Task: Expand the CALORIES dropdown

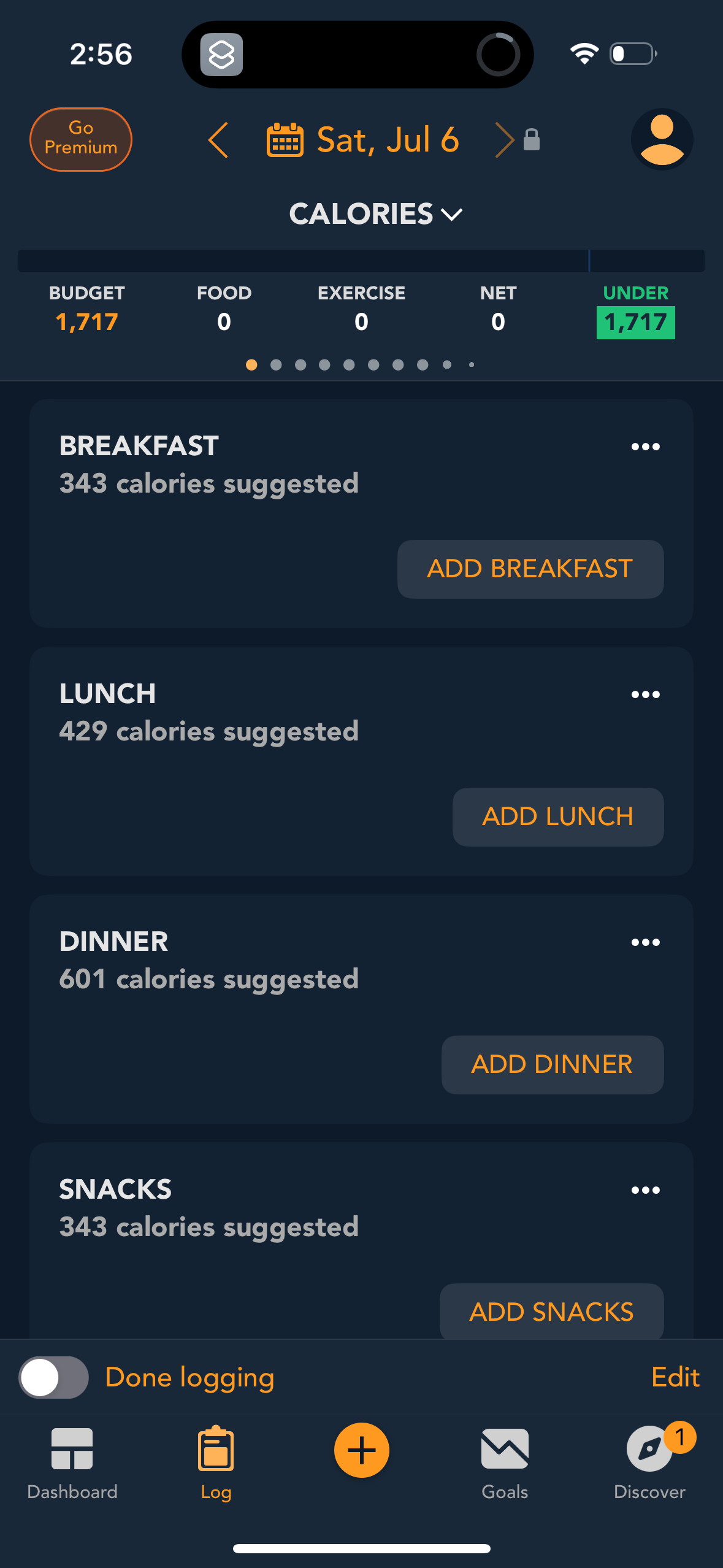Action: [x=375, y=214]
